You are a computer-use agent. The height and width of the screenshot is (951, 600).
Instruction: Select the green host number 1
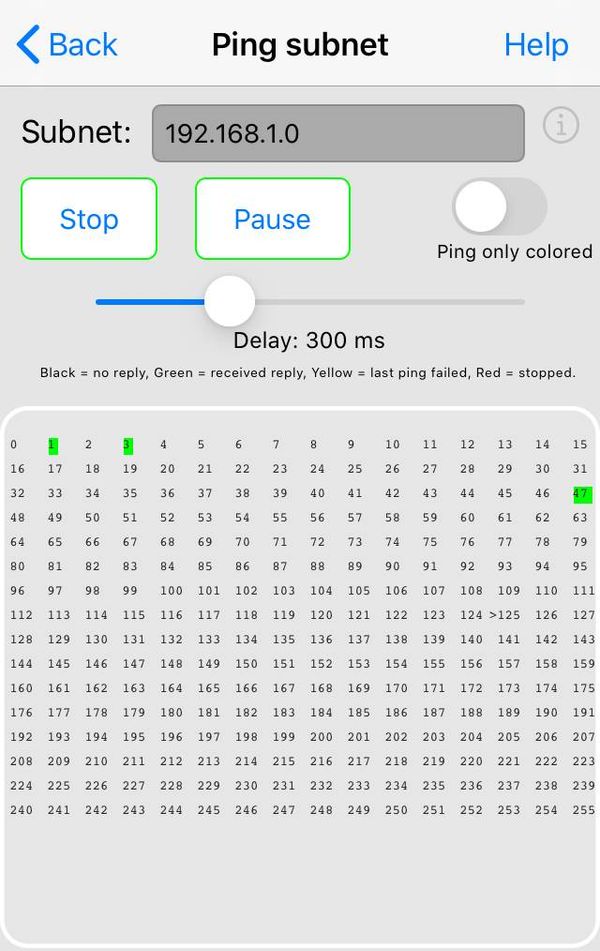[x=53, y=446]
